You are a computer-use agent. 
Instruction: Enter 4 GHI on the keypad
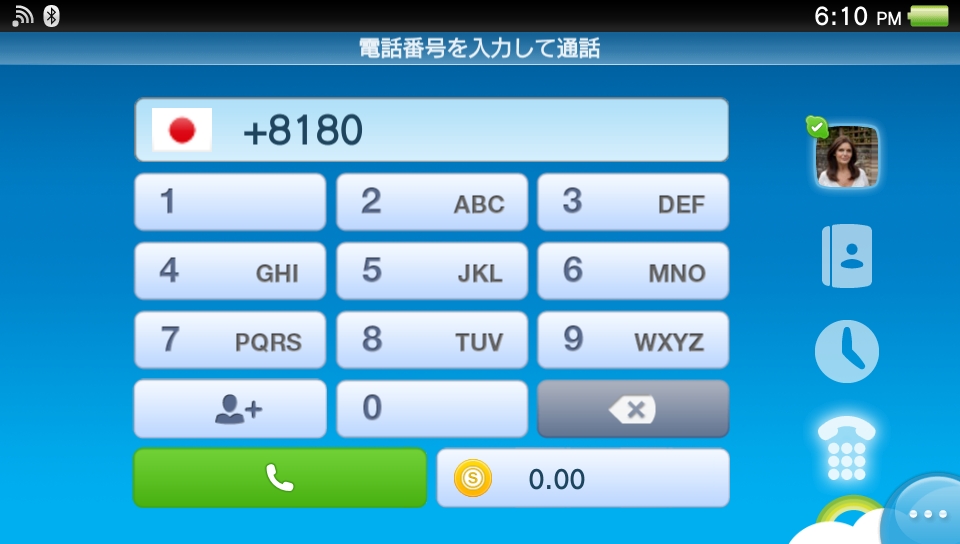pos(230,270)
